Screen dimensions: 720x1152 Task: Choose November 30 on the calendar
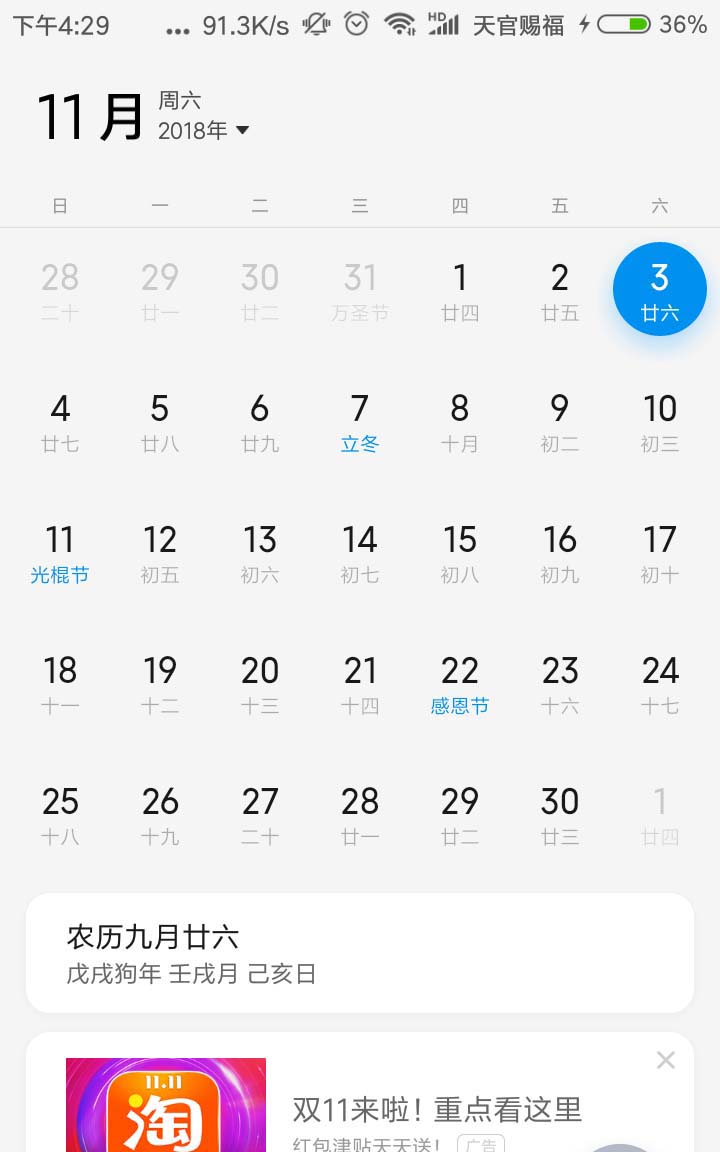point(560,814)
